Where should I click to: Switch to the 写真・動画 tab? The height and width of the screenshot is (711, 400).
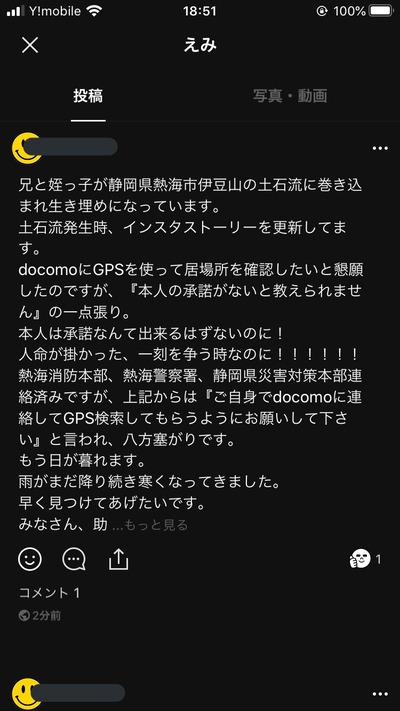[290, 96]
